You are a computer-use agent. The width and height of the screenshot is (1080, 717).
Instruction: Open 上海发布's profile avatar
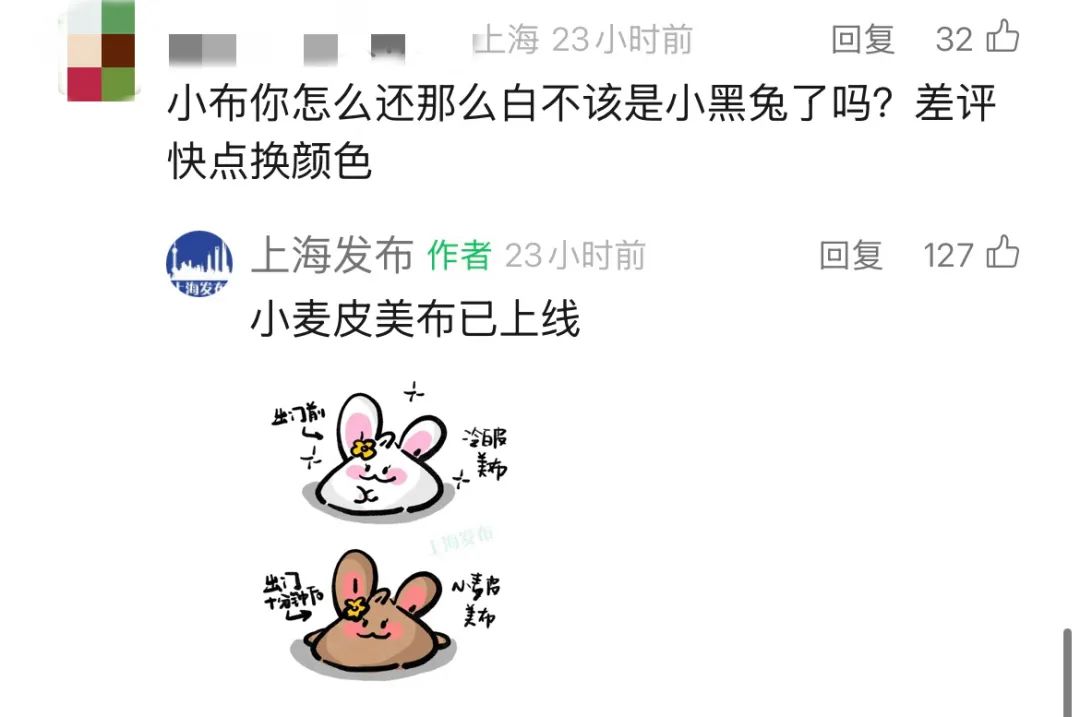coord(199,263)
